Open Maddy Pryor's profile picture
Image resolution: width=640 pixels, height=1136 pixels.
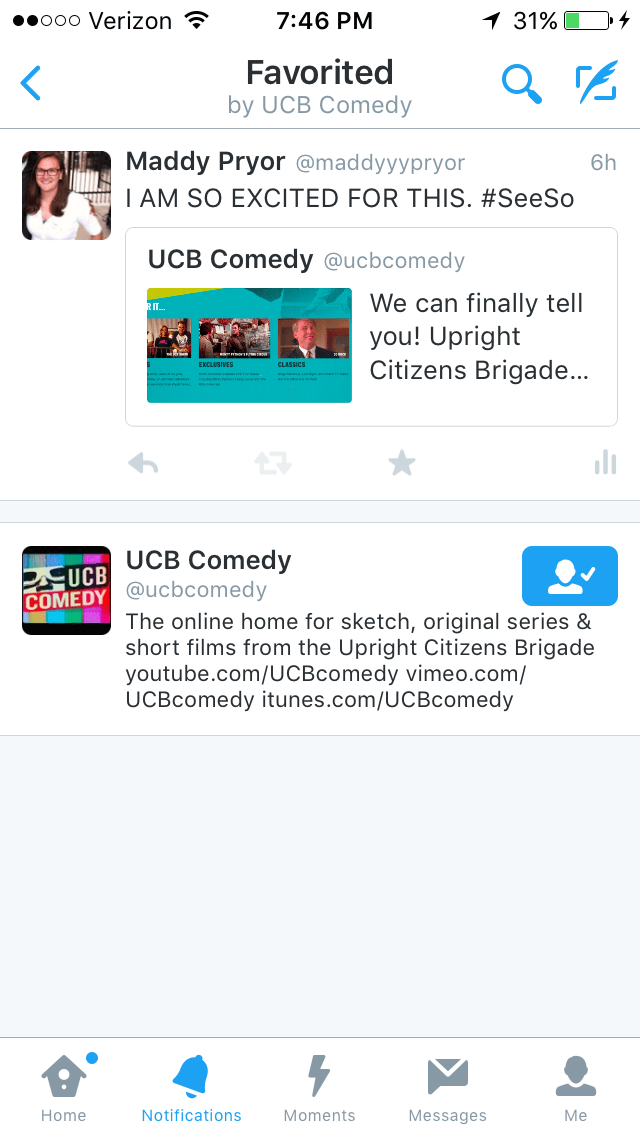point(66,195)
